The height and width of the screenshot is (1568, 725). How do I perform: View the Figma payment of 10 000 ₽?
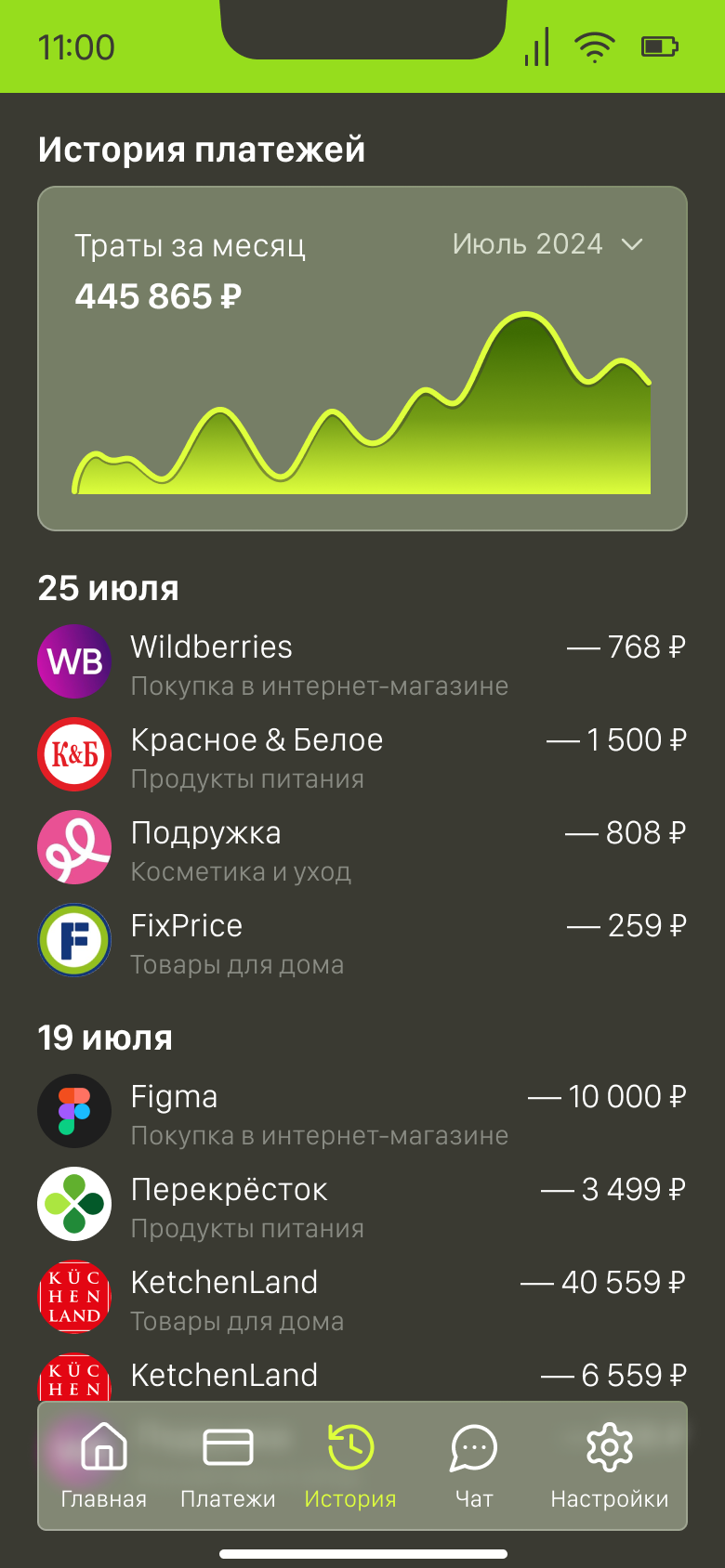tap(362, 1113)
